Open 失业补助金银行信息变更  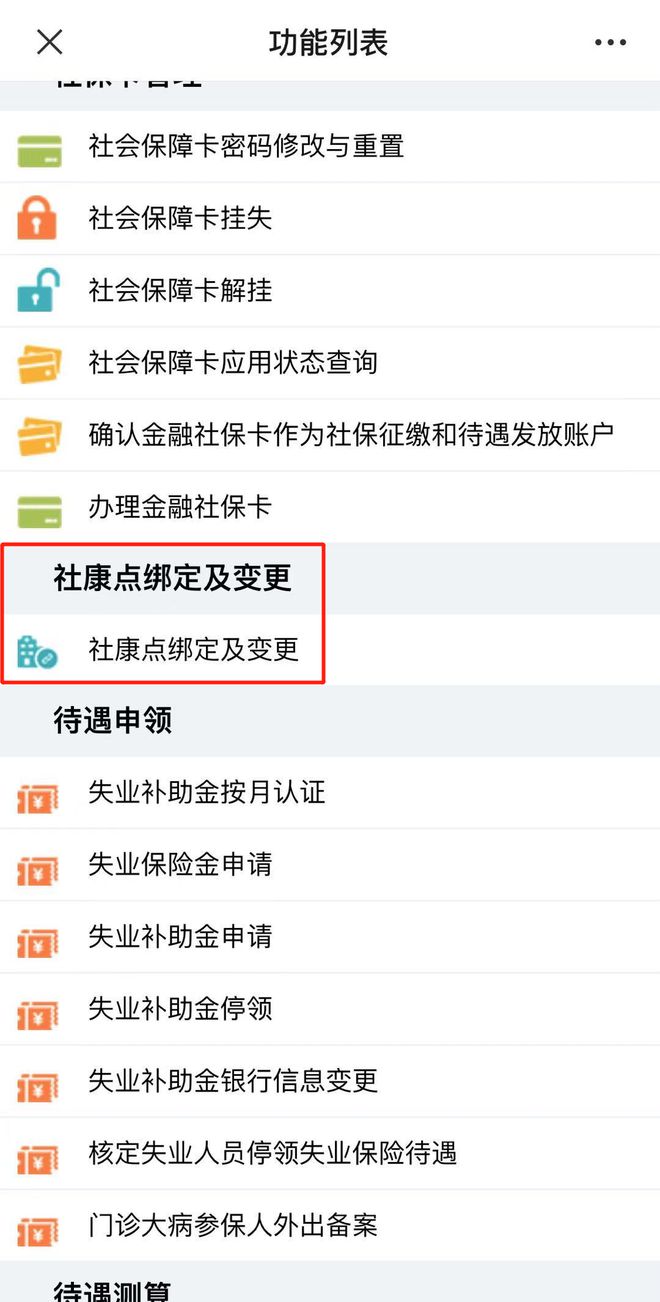tap(330, 1081)
